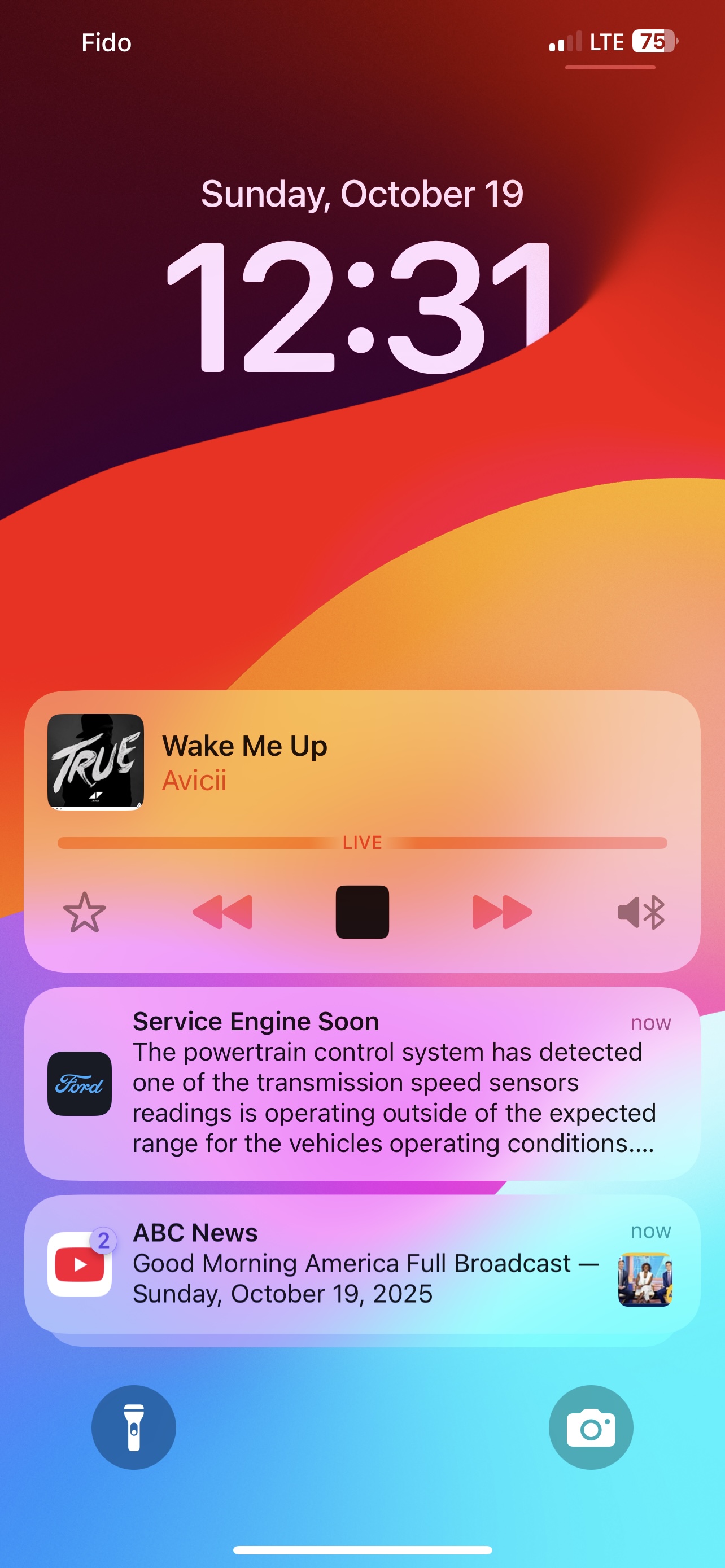The width and height of the screenshot is (725, 1568).
Task: Turn on the flashlight
Action: tap(134, 1427)
